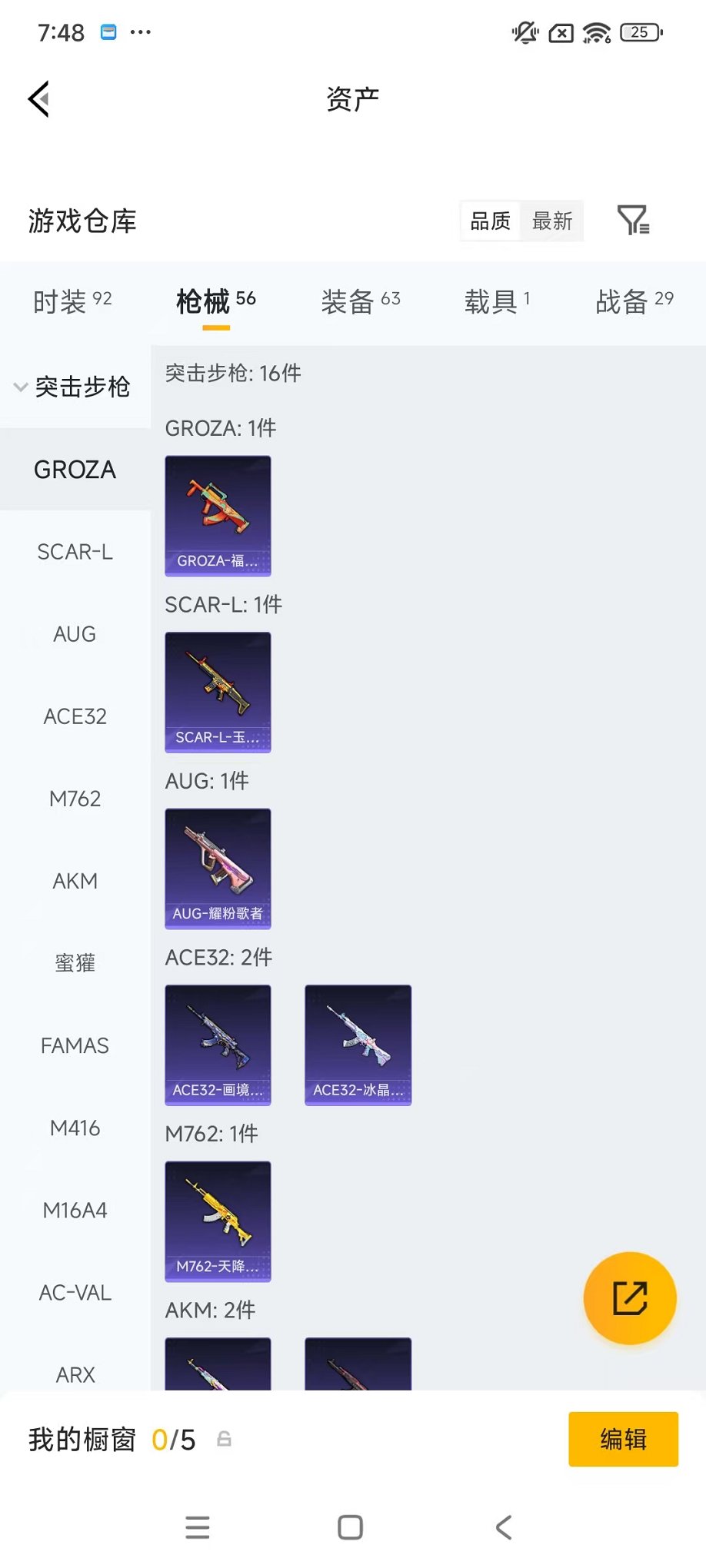Open recent apps from the navigation bar
Viewport: 706px width, 1568px height.
(x=198, y=1527)
